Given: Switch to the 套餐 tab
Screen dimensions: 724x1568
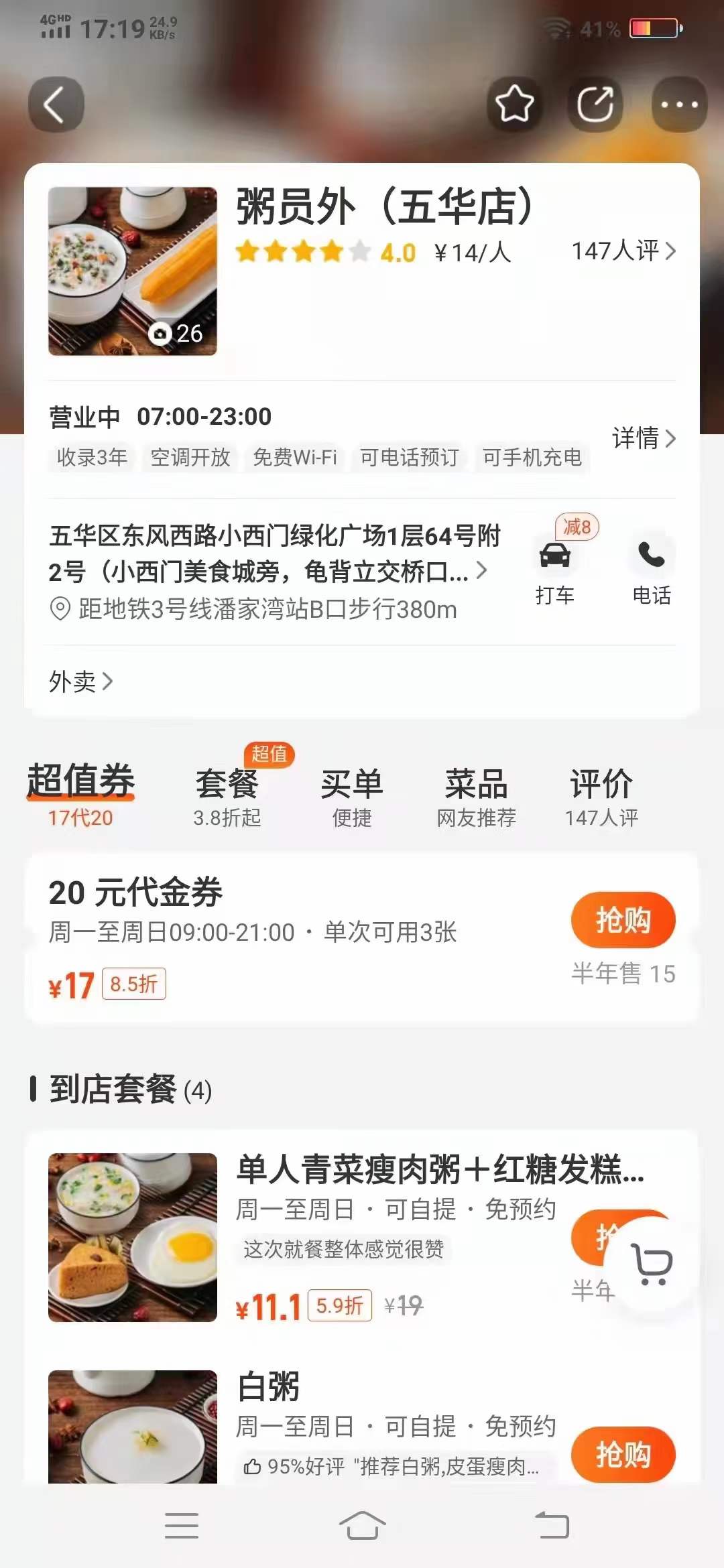Looking at the screenshot, I should point(227,795).
